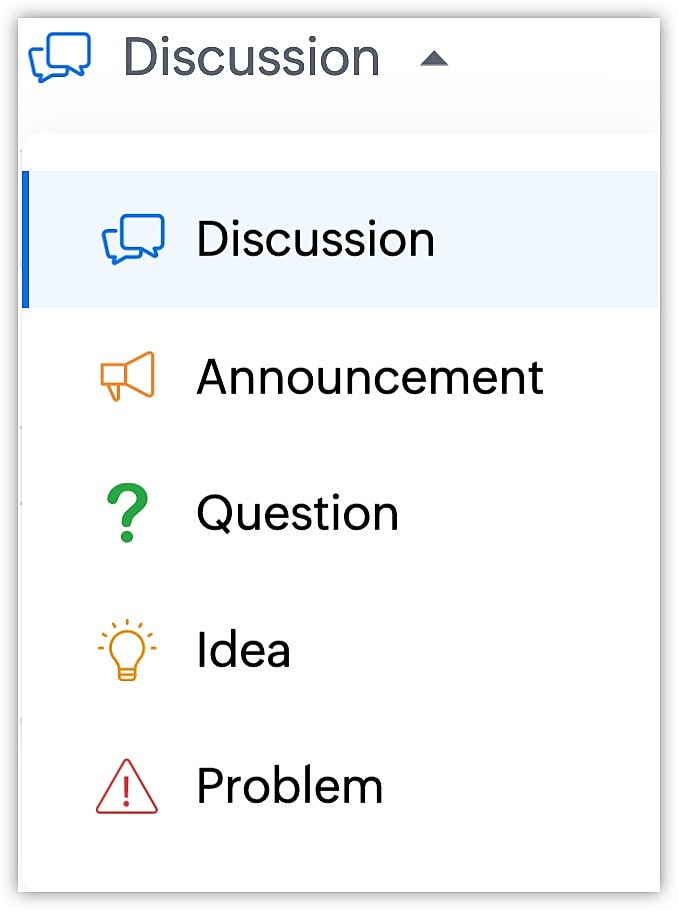Choose the Announcement topic type

point(369,377)
